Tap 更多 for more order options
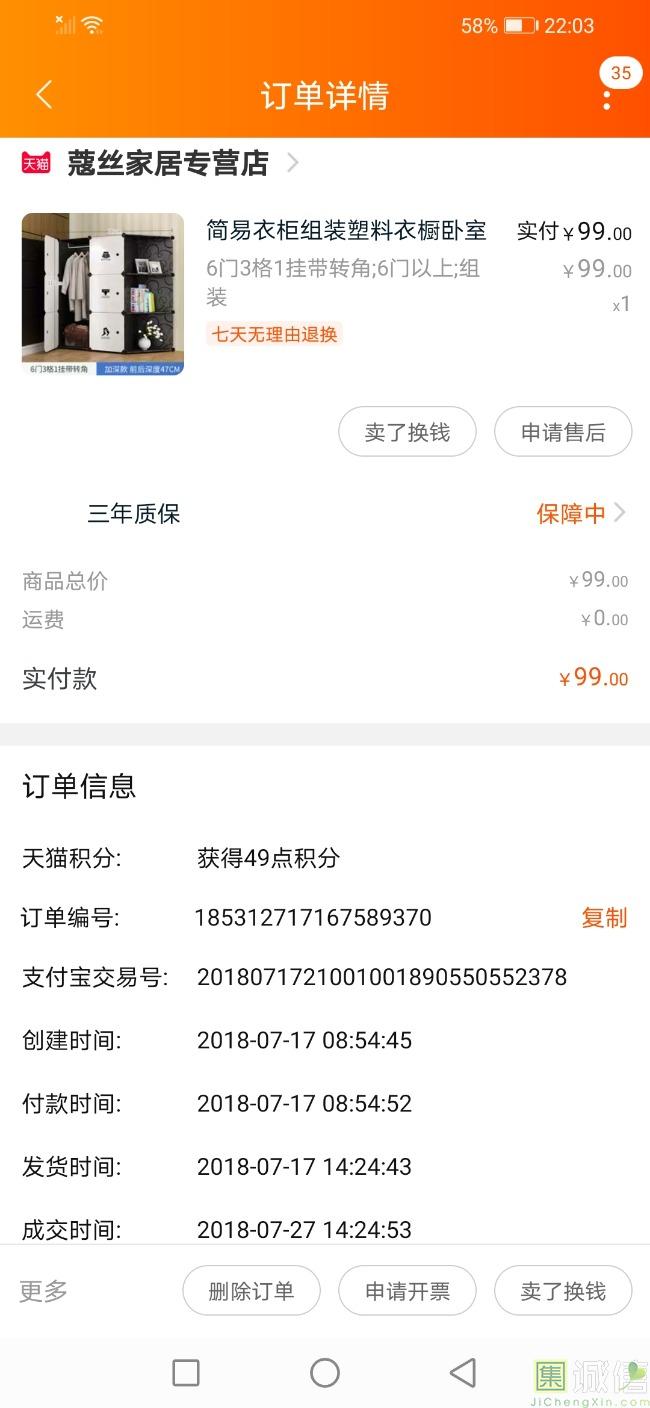Viewport: 650px width, 1408px height. [44, 1291]
